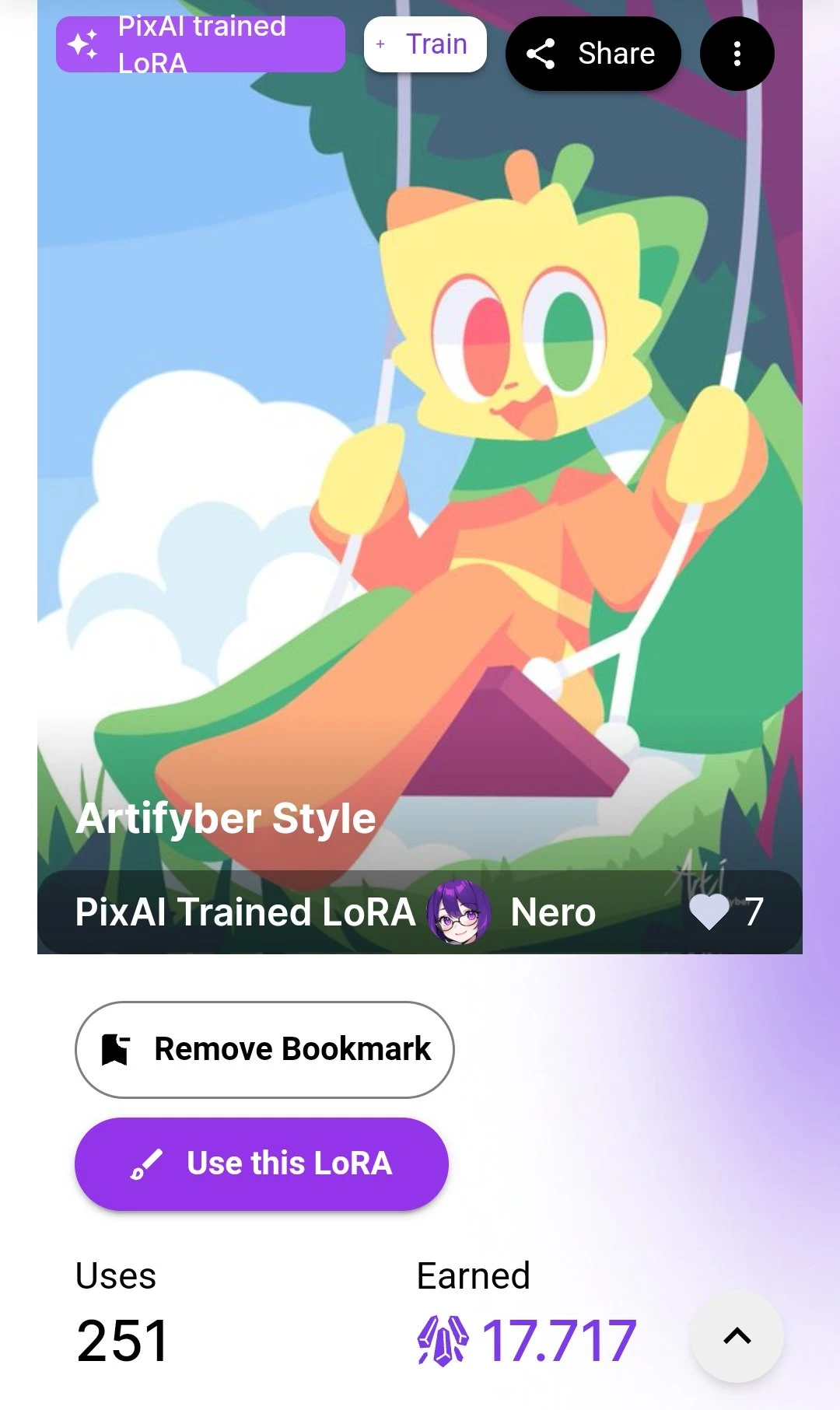Open the Train button
This screenshot has height=1410, width=840.
[425, 44]
